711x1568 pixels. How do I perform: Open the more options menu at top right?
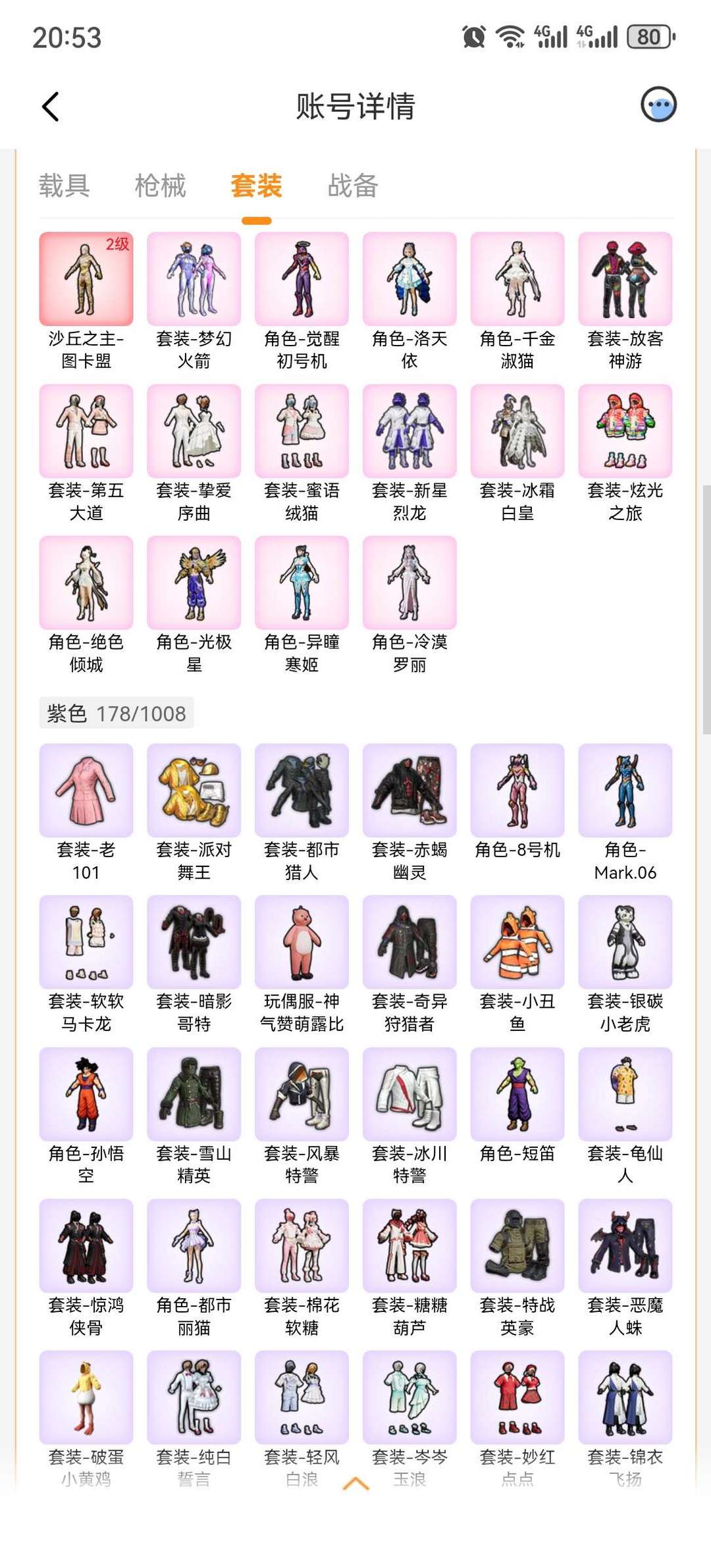[x=659, y=103]
